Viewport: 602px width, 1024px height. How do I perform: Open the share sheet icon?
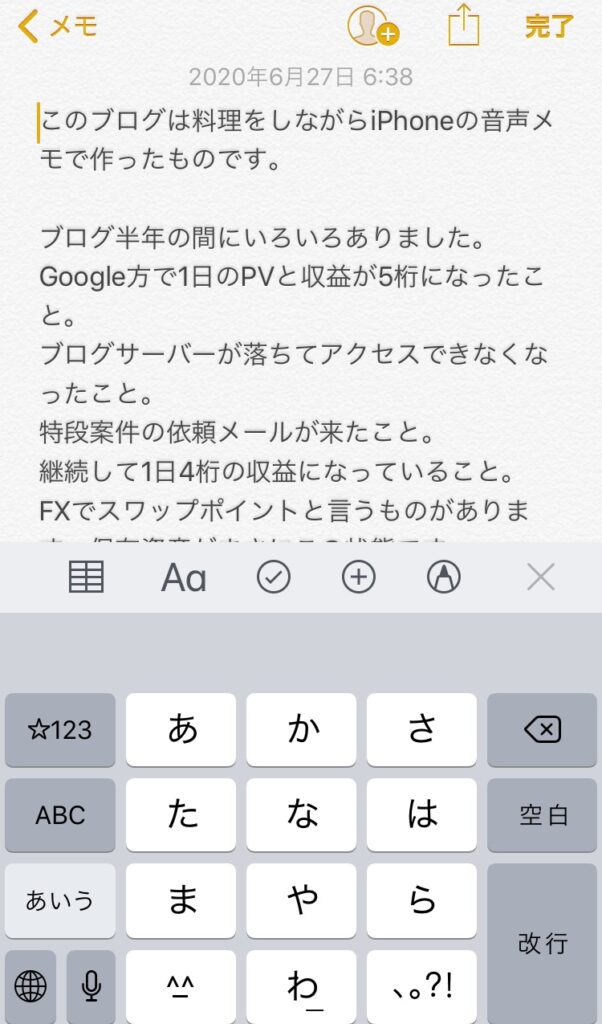(463, 25)
